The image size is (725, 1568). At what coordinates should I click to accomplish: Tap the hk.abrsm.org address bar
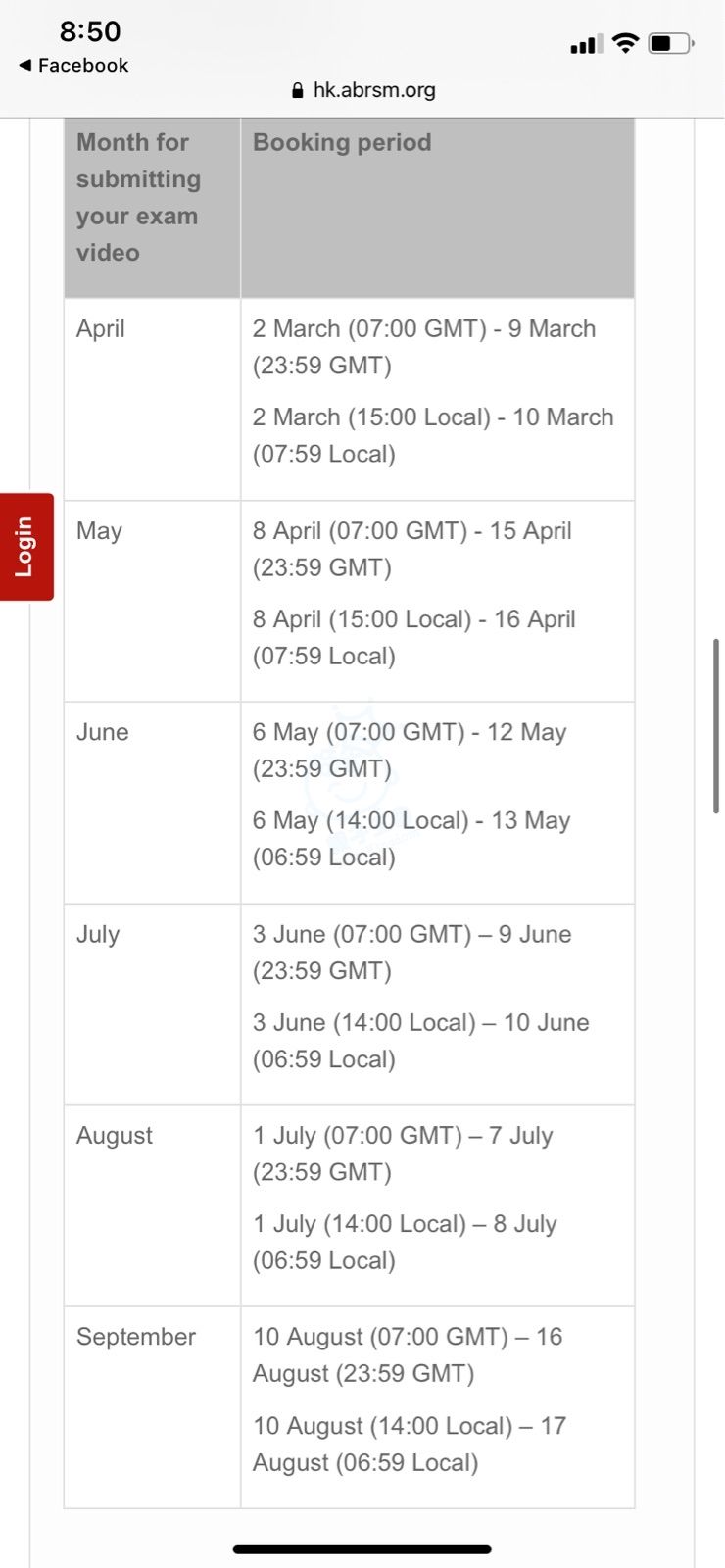tap(362, 90)
